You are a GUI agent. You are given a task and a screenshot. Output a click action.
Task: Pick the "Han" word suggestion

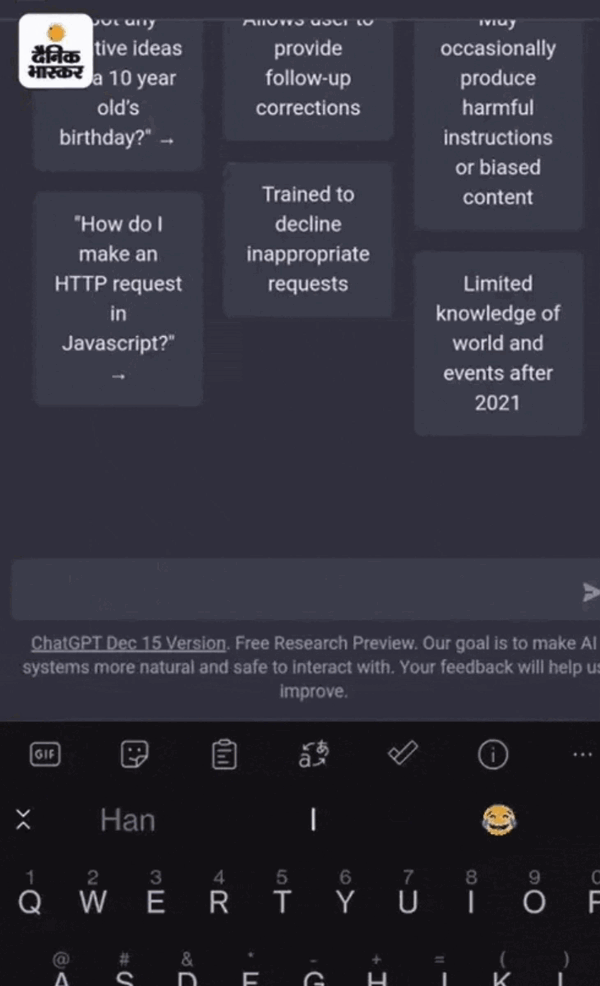tap(128, 820)
